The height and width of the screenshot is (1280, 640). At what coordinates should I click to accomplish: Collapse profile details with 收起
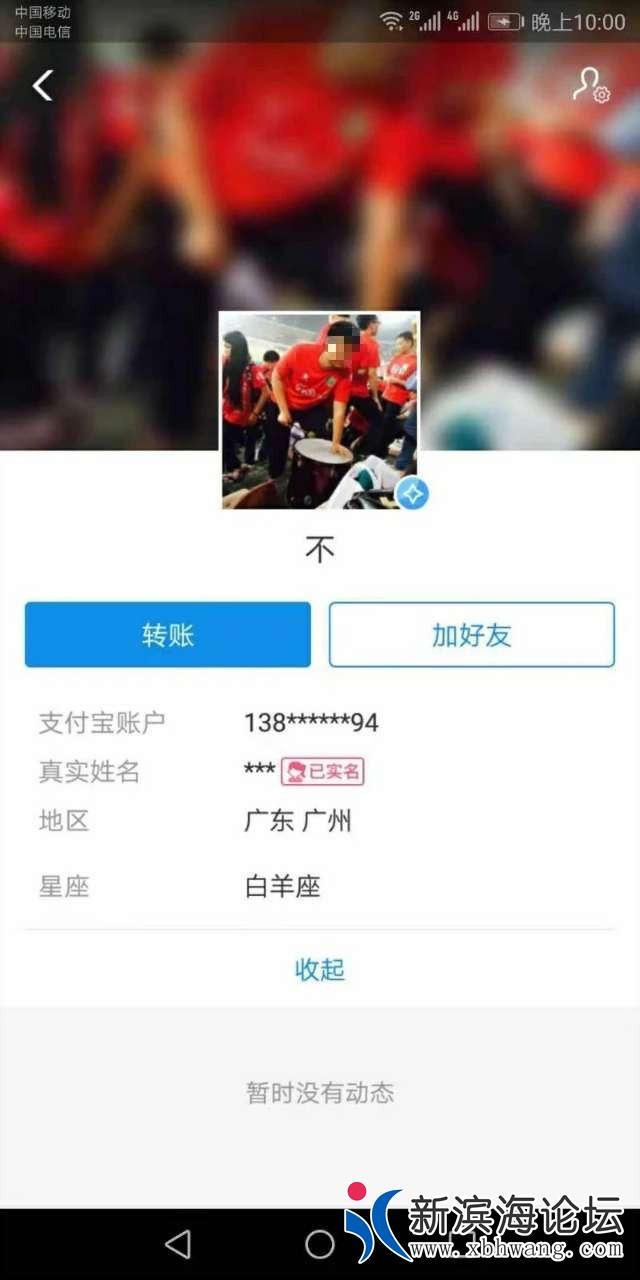coord(320,969)
